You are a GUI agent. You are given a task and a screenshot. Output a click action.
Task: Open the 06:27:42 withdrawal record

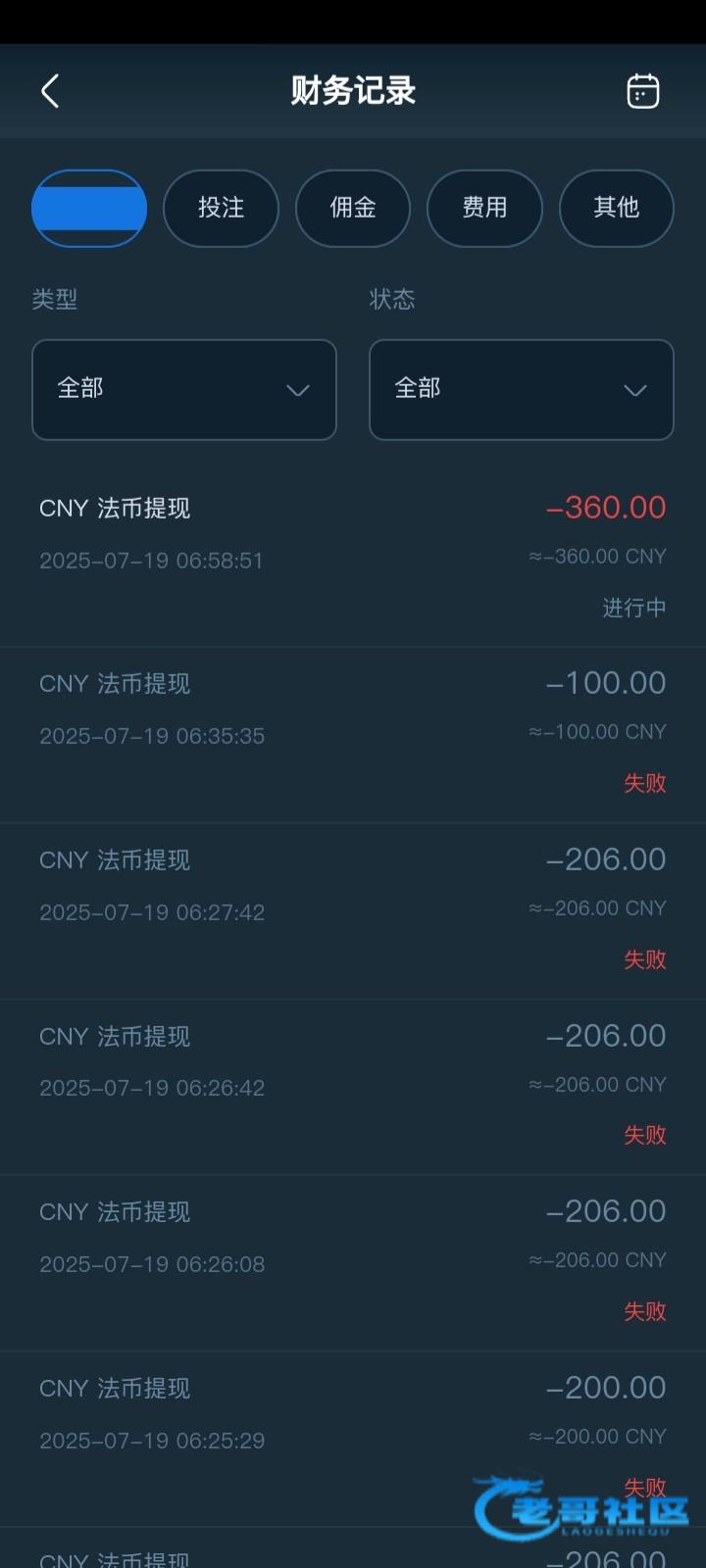(x=353, y=909)
